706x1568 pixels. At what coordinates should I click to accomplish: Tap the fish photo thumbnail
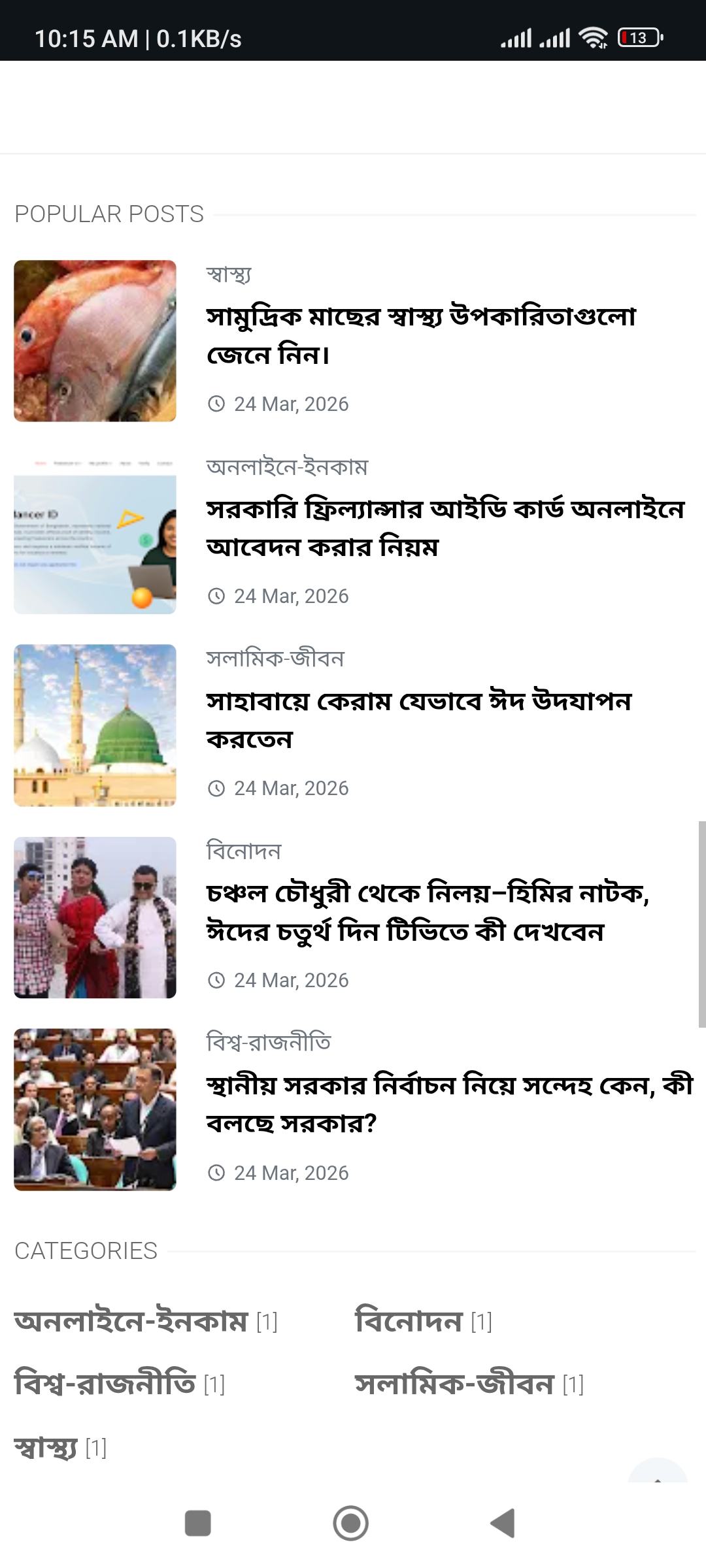pos(95,340)
